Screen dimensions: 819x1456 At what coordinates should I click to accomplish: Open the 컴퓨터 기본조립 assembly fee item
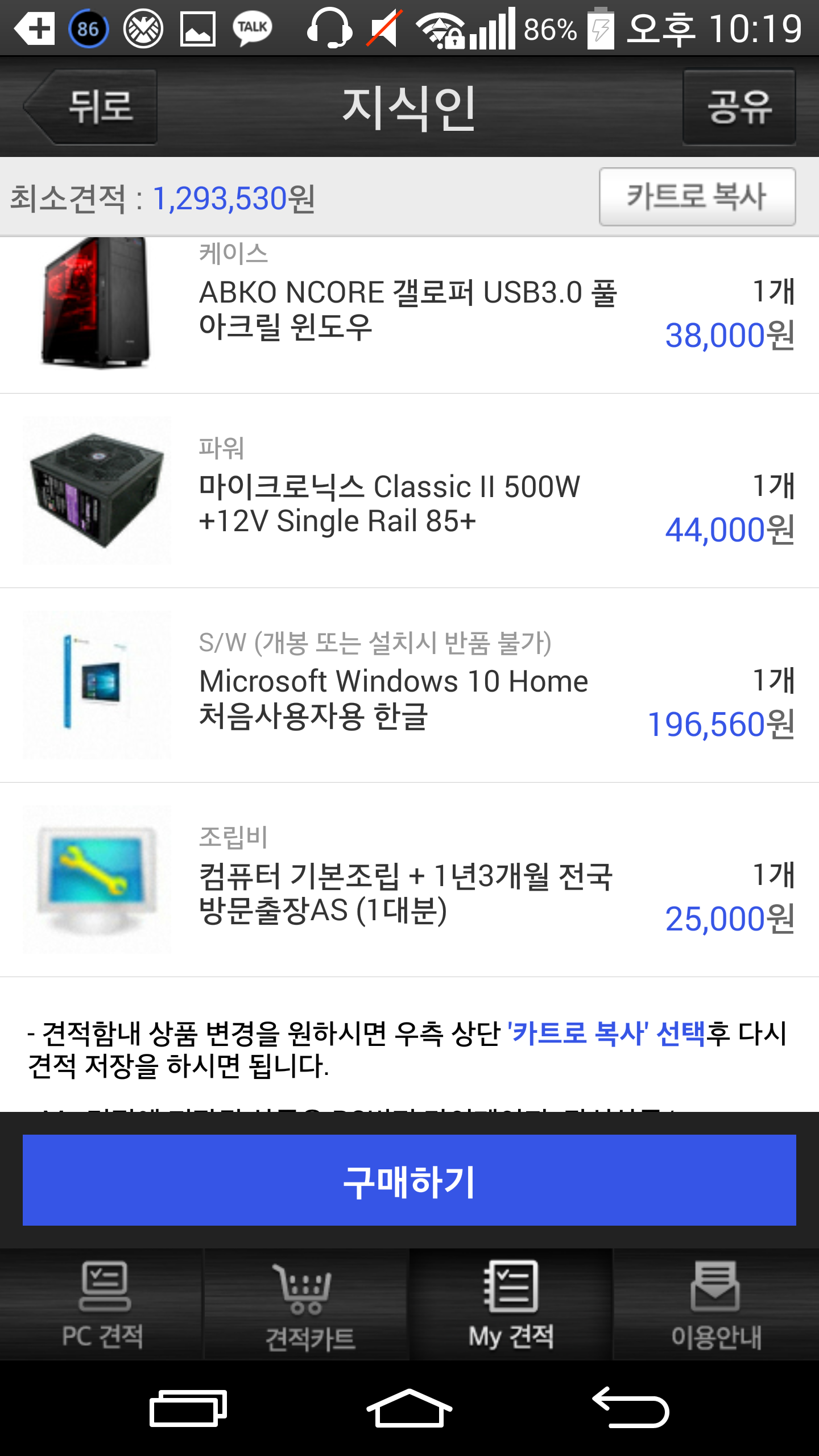405,893
